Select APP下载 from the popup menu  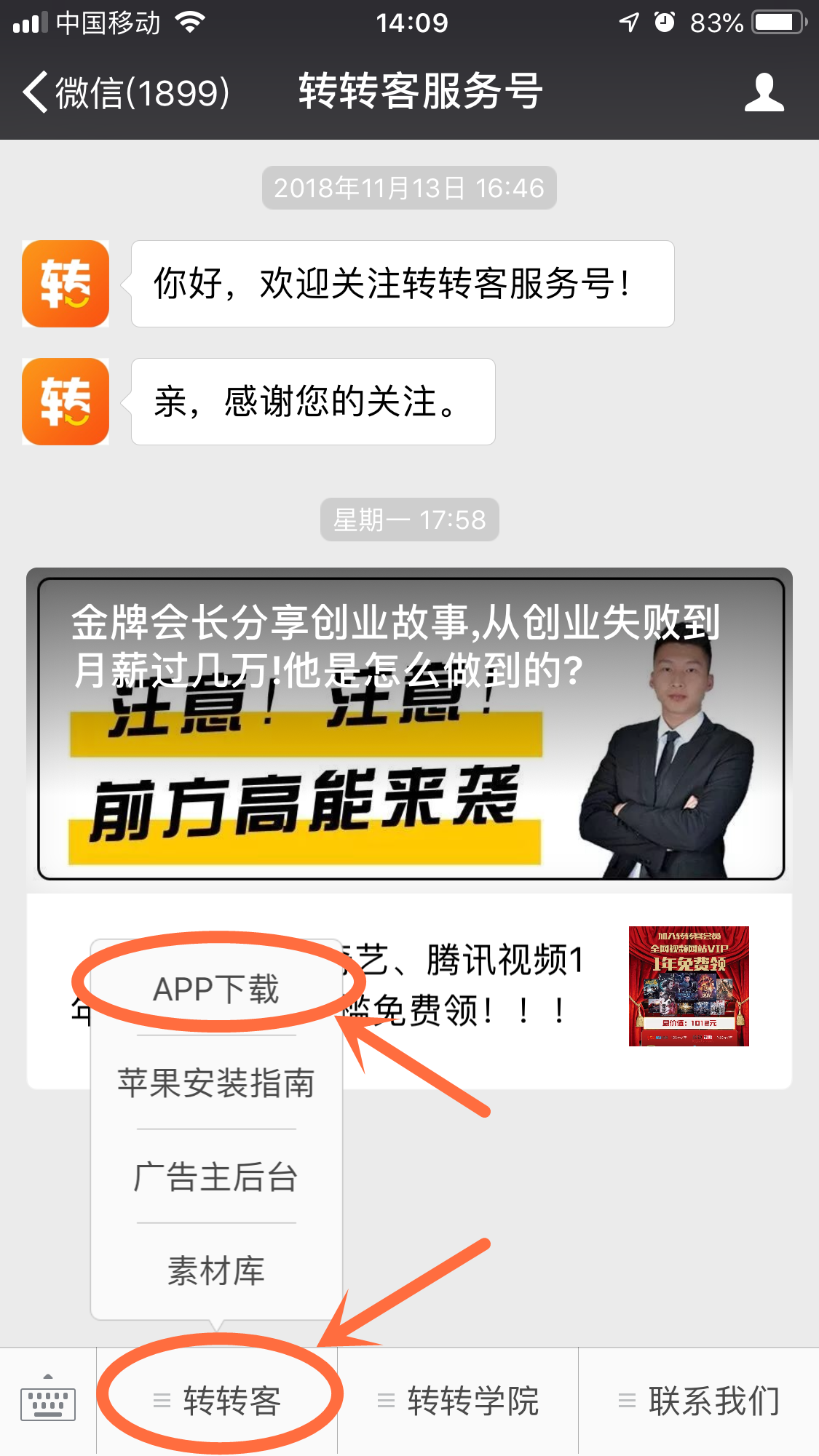[216, 989]
